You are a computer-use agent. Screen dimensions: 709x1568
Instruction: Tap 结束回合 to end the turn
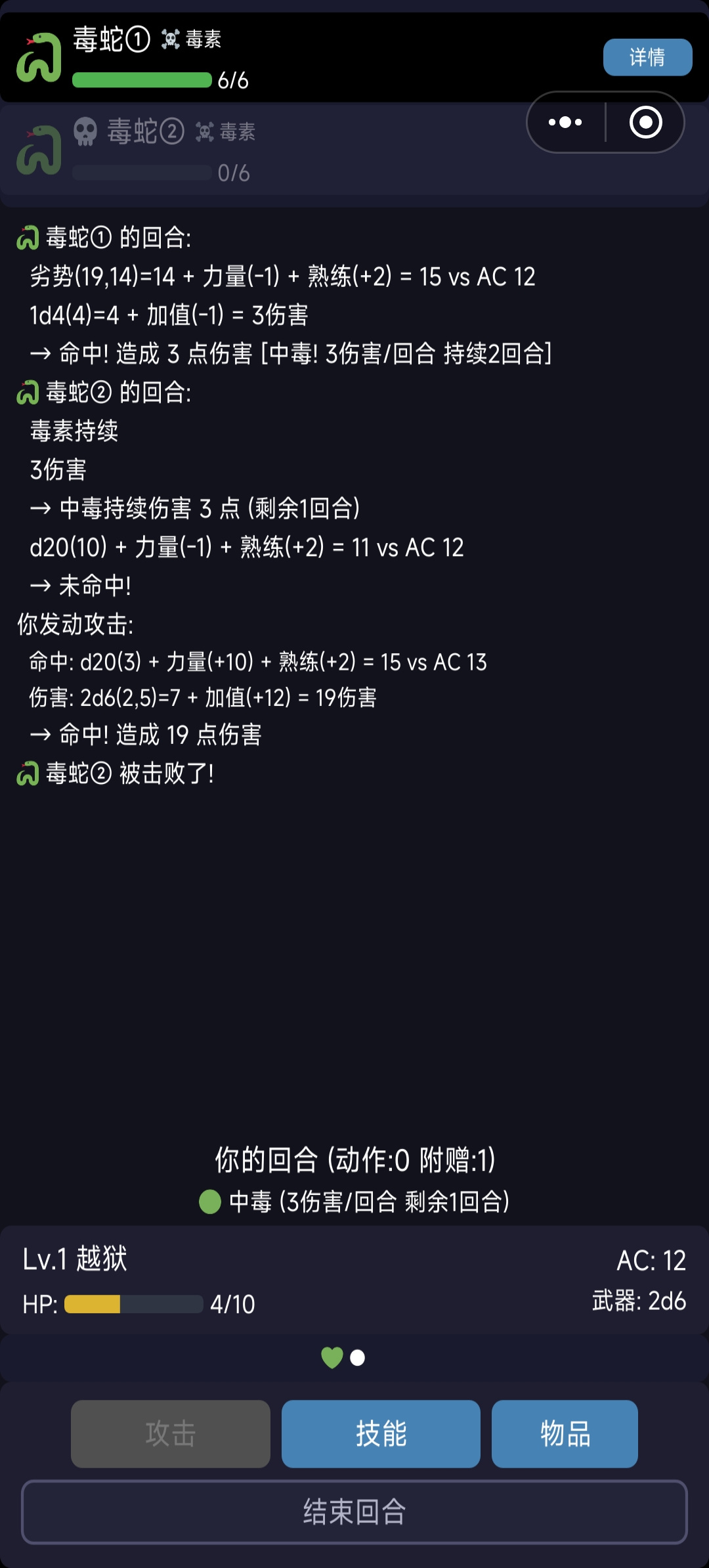(x=354, y=1512)
